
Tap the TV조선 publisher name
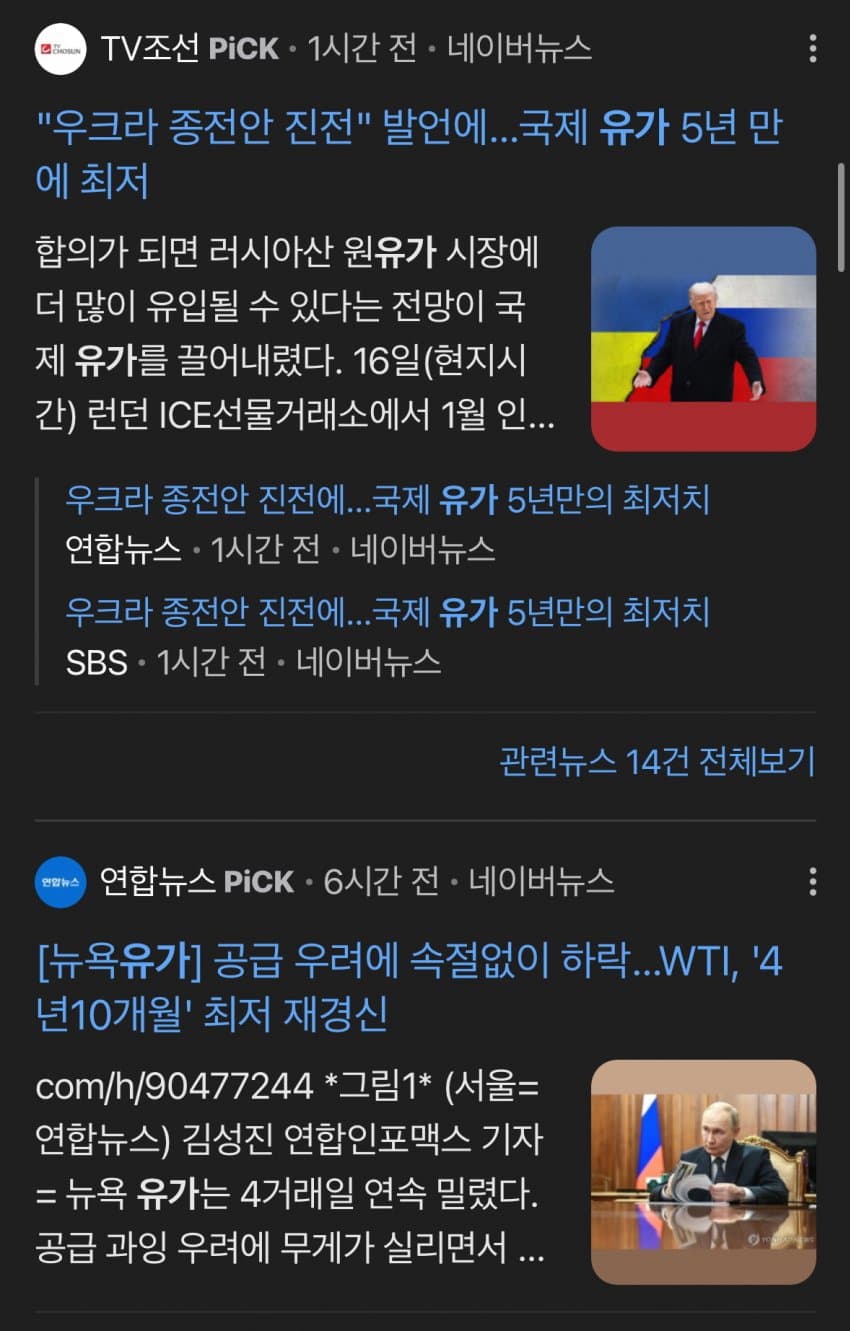click(x=150, y=48)
